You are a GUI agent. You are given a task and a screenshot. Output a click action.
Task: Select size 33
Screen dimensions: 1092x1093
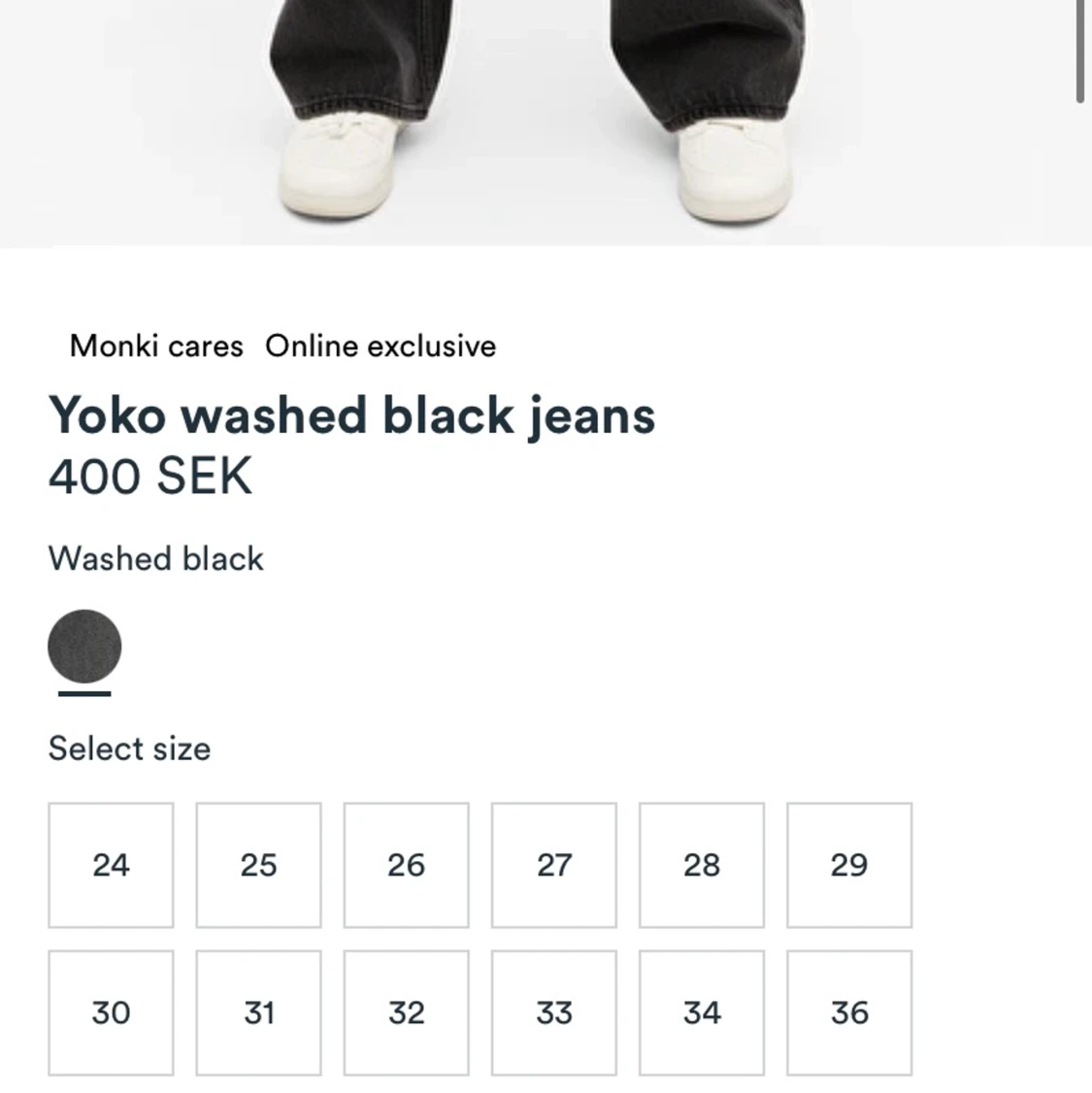(x=554, y=1012)
